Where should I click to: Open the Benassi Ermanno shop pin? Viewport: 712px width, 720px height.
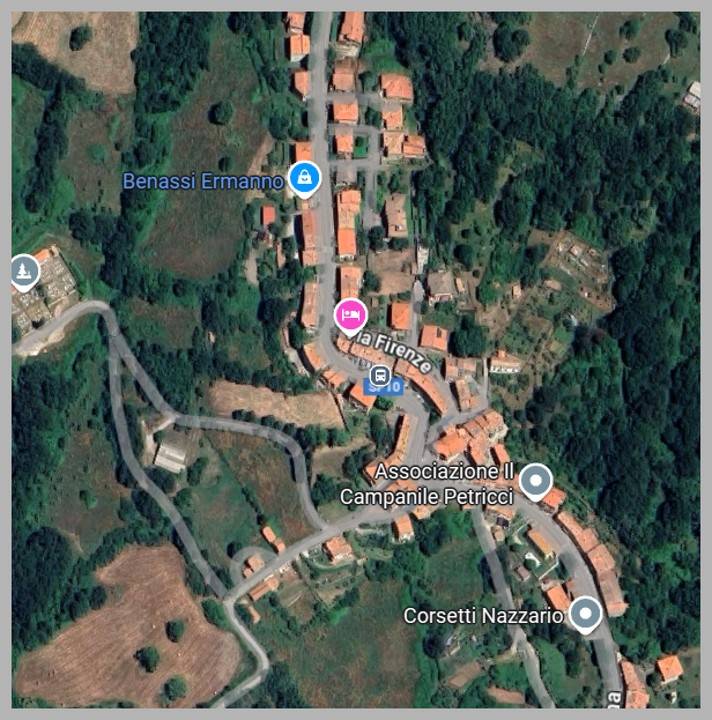pyautogui.click(x=303, y=179)
